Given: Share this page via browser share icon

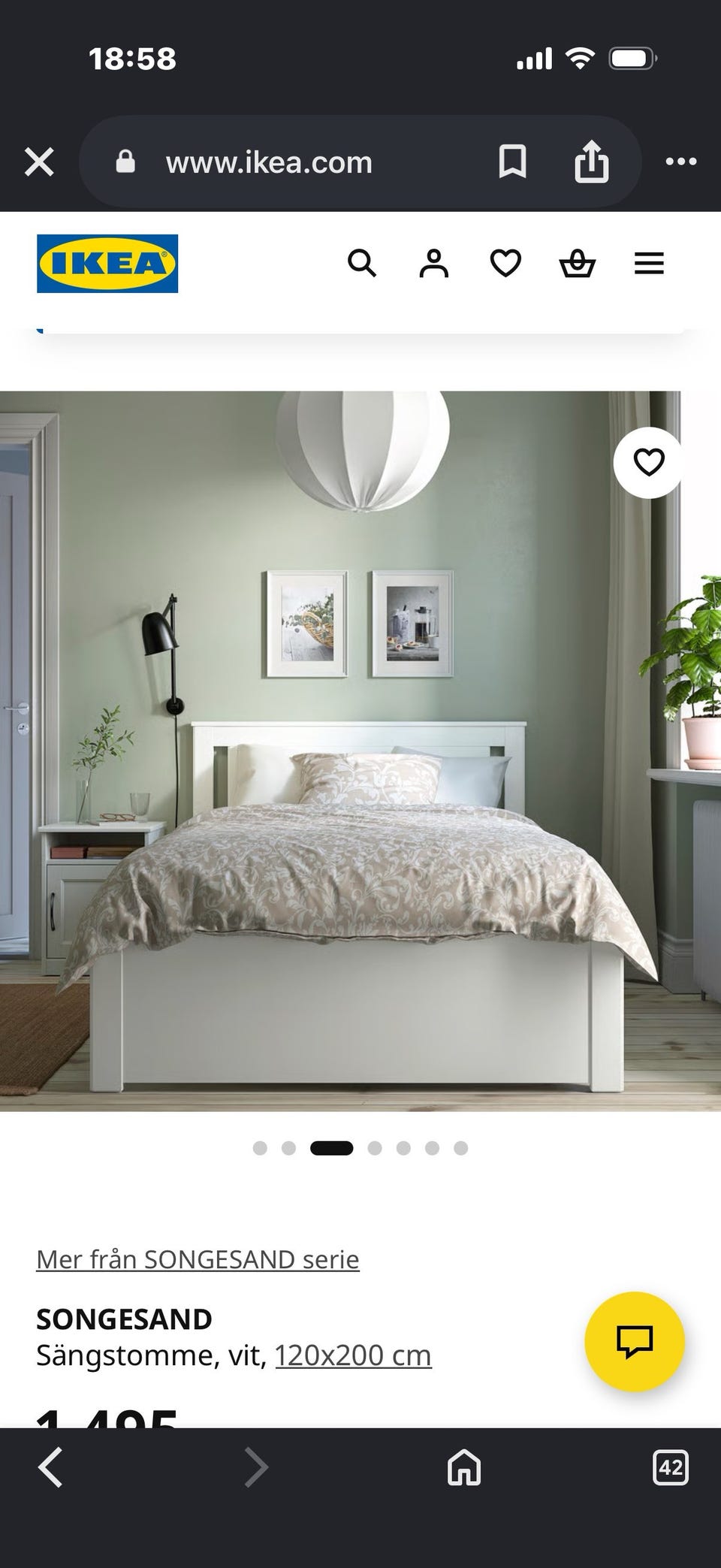Looking at the screenshot, I should tap(591, 161).
